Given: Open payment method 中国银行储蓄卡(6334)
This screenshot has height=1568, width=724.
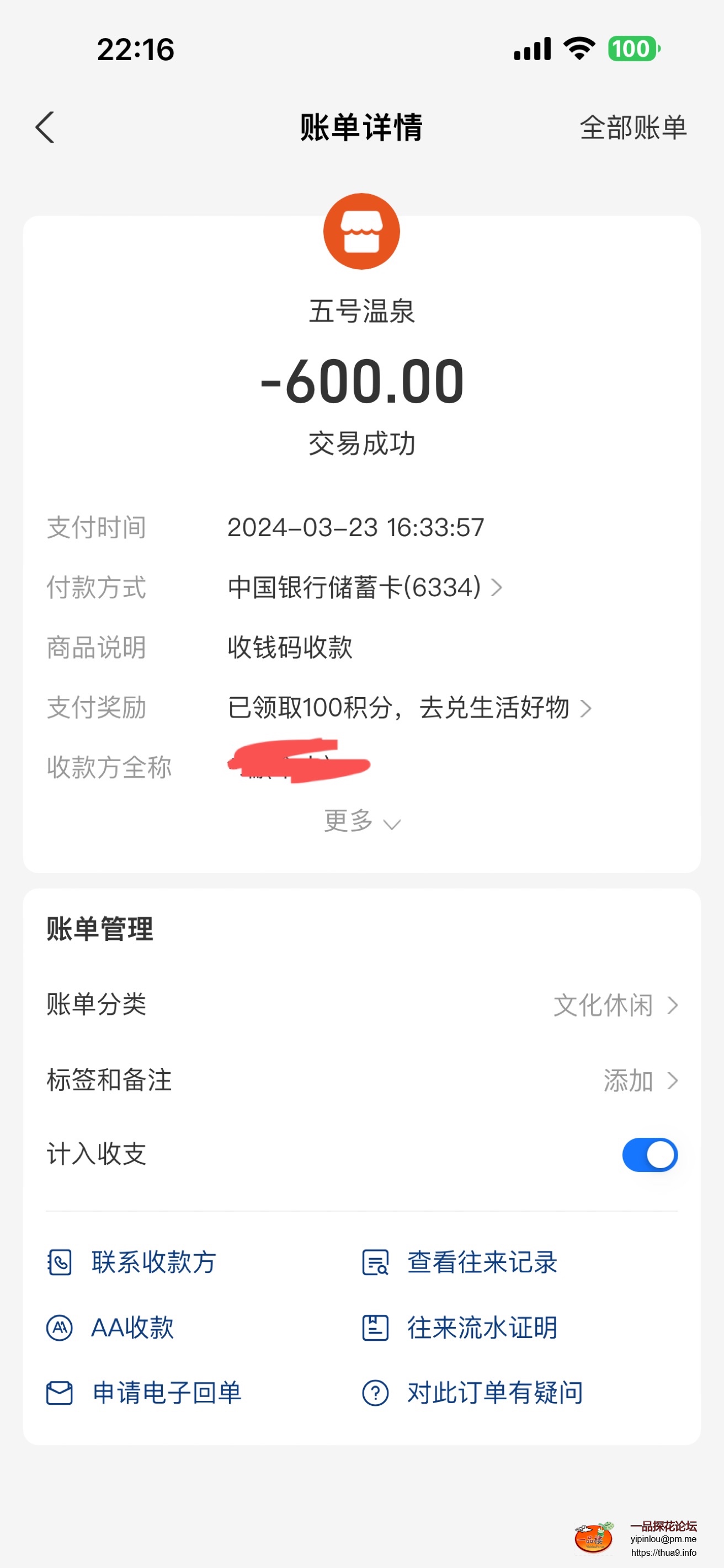Looking at the screenshot, I should tap(364, 587).
